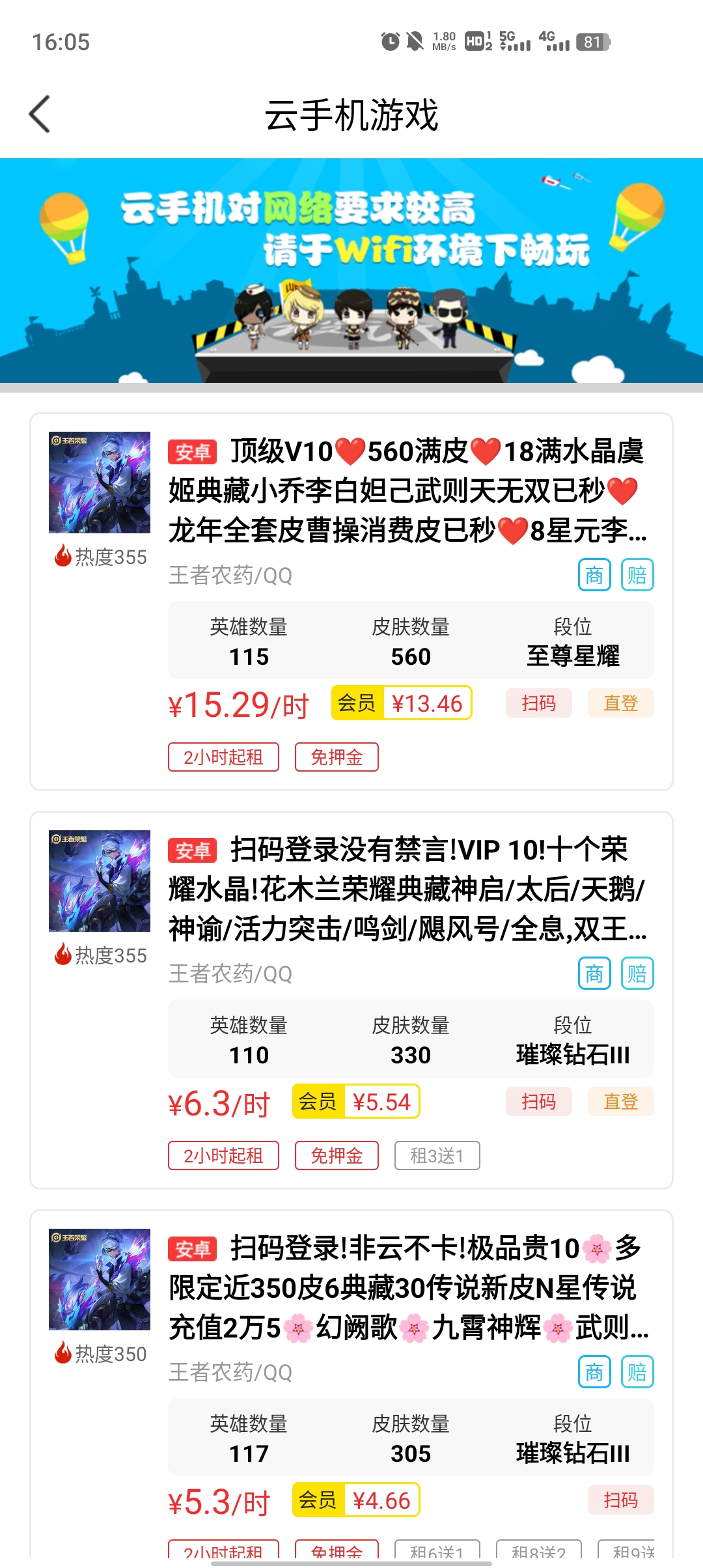The height and width of the screenshot is (1568, 703).
Task: Click the 赔 compensation icon on first listing
Action: (x=639, y=574)
